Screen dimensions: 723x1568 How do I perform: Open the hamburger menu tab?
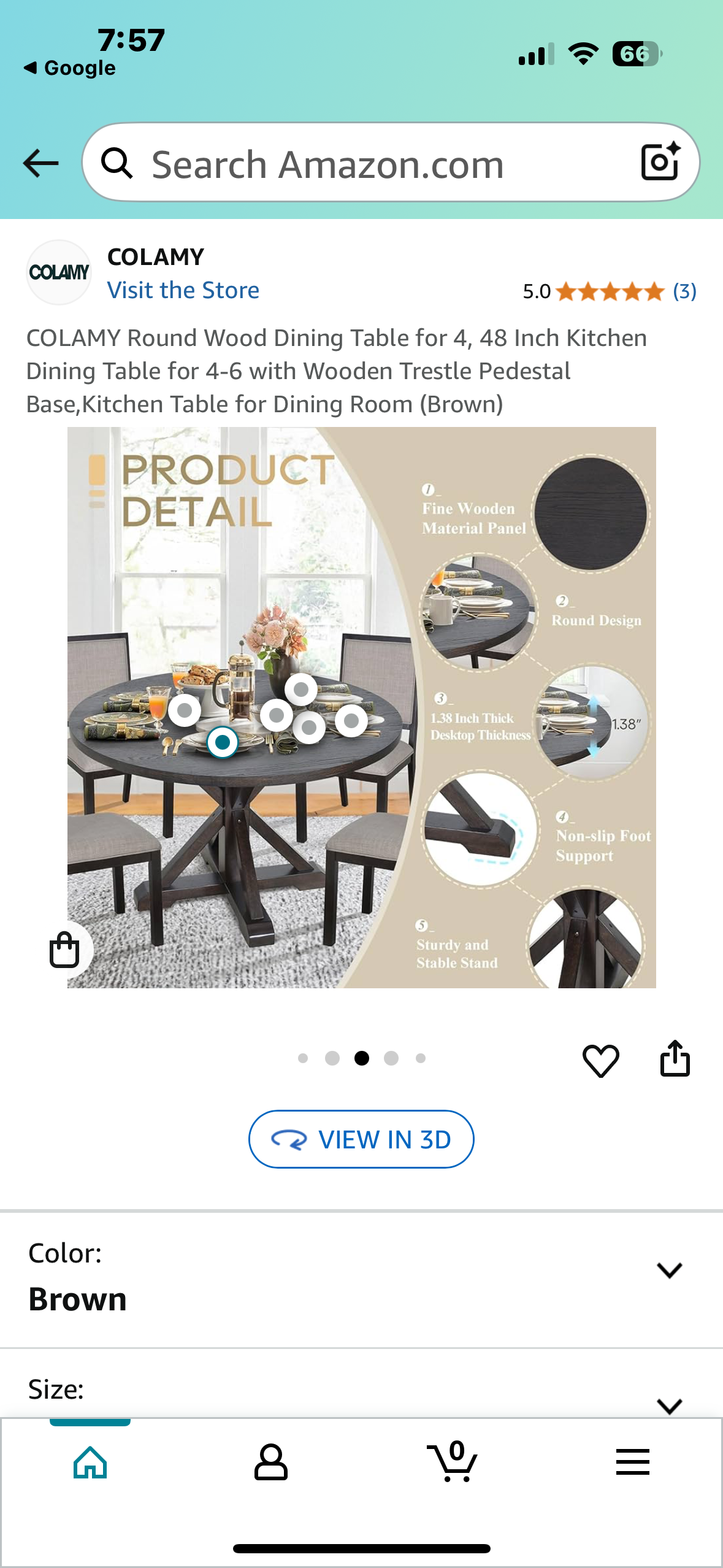click(x=632, y=1462)
